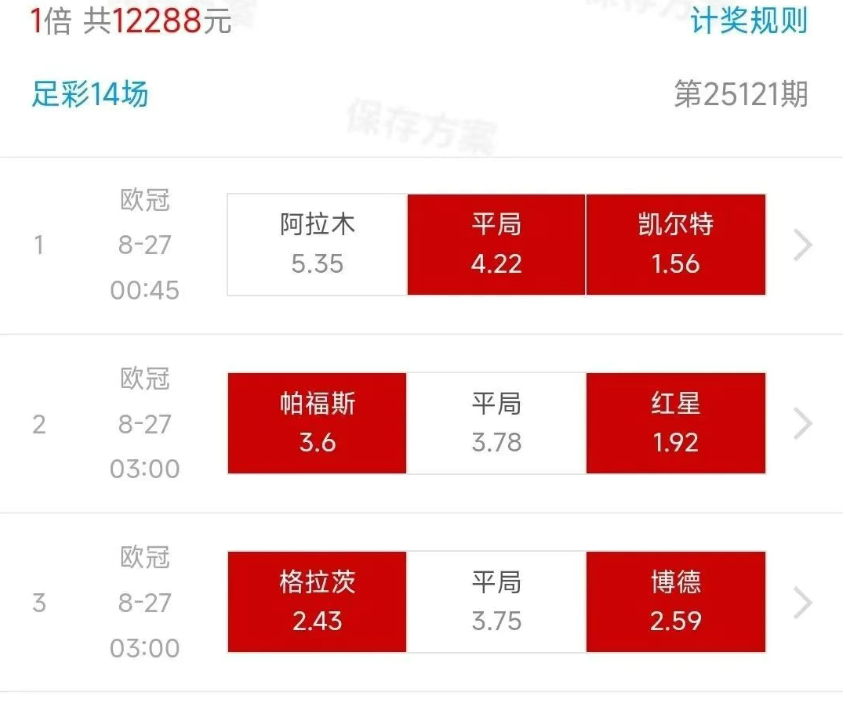Deselect 格拉茨 at odds 2.43
The width and height of the screenshot is (852, 711).
click(x=317, y=602)
